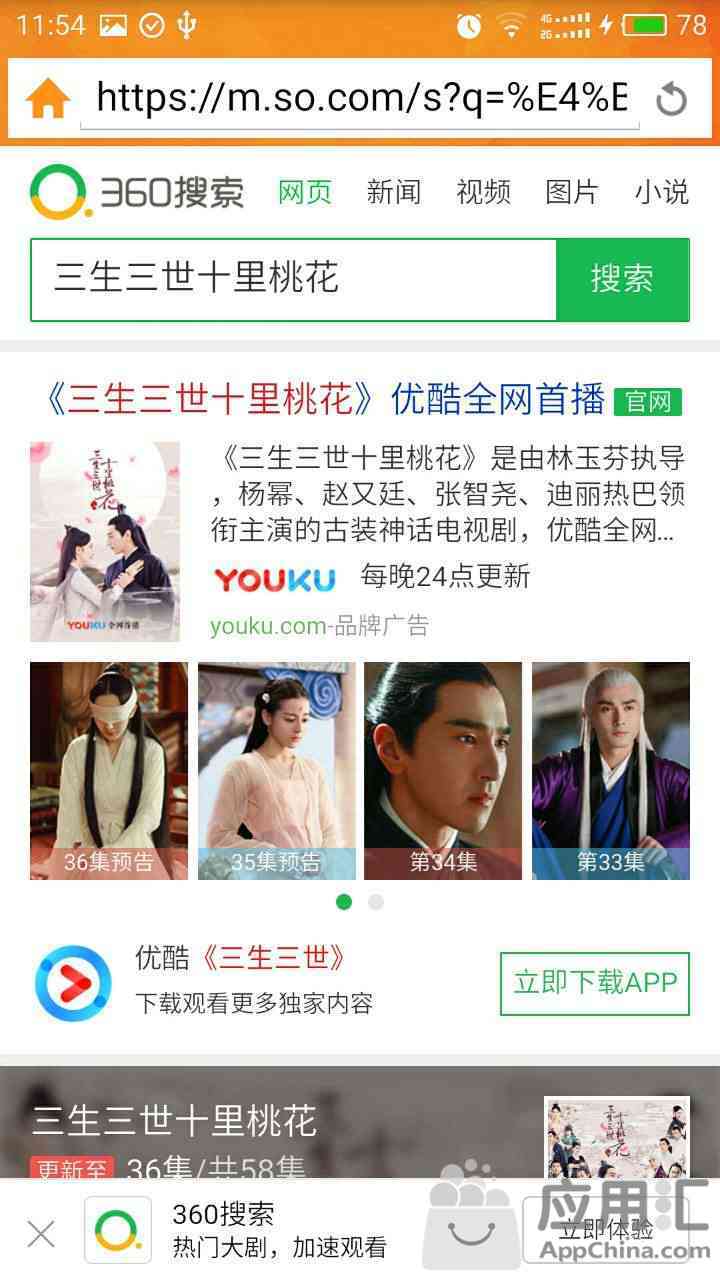Tap the browser home icon
Image resolution: width=720 pixels, height=1280 pixels.
tap(47, 99)
